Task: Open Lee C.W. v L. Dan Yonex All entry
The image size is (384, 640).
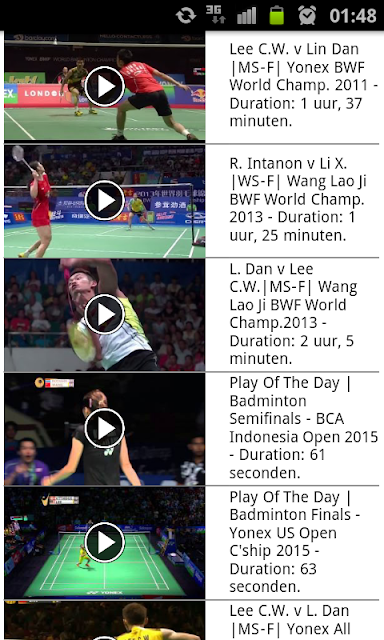Action: click(x=192, y=620)
